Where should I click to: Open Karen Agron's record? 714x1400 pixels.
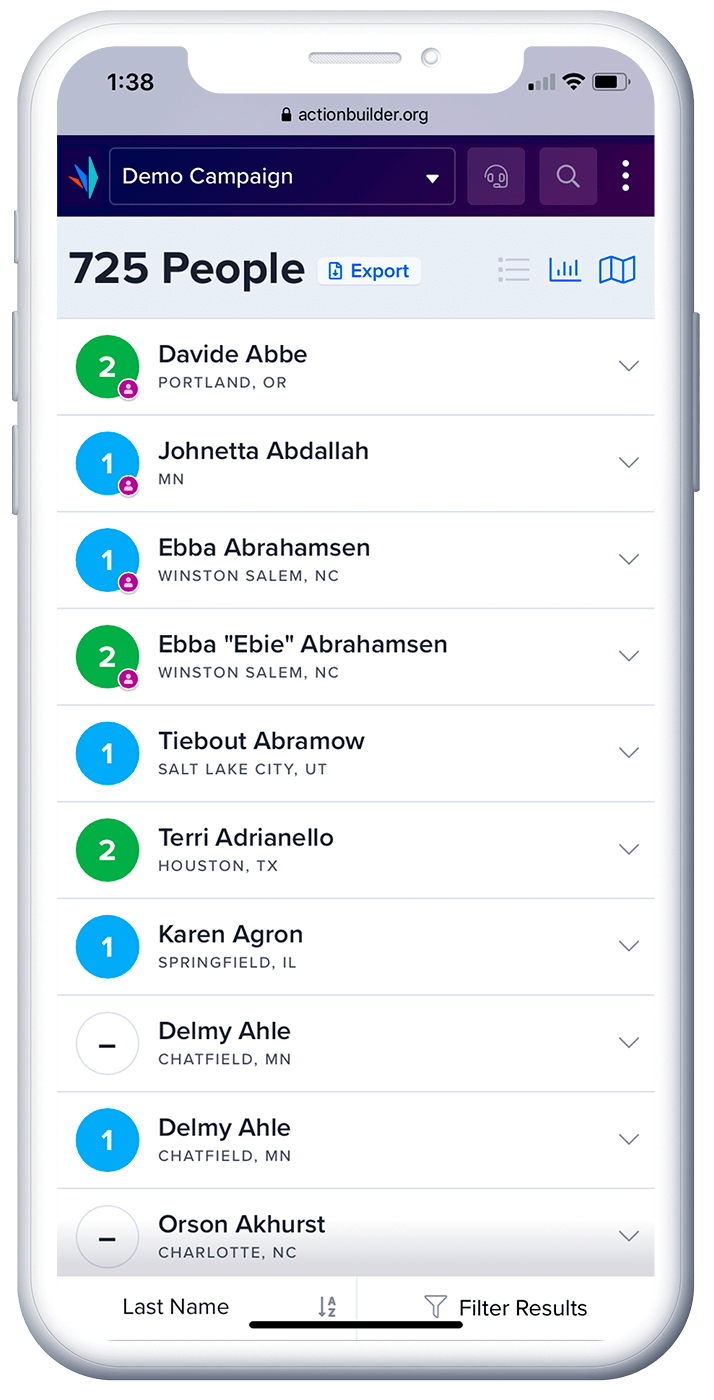[x=356, y=947]
